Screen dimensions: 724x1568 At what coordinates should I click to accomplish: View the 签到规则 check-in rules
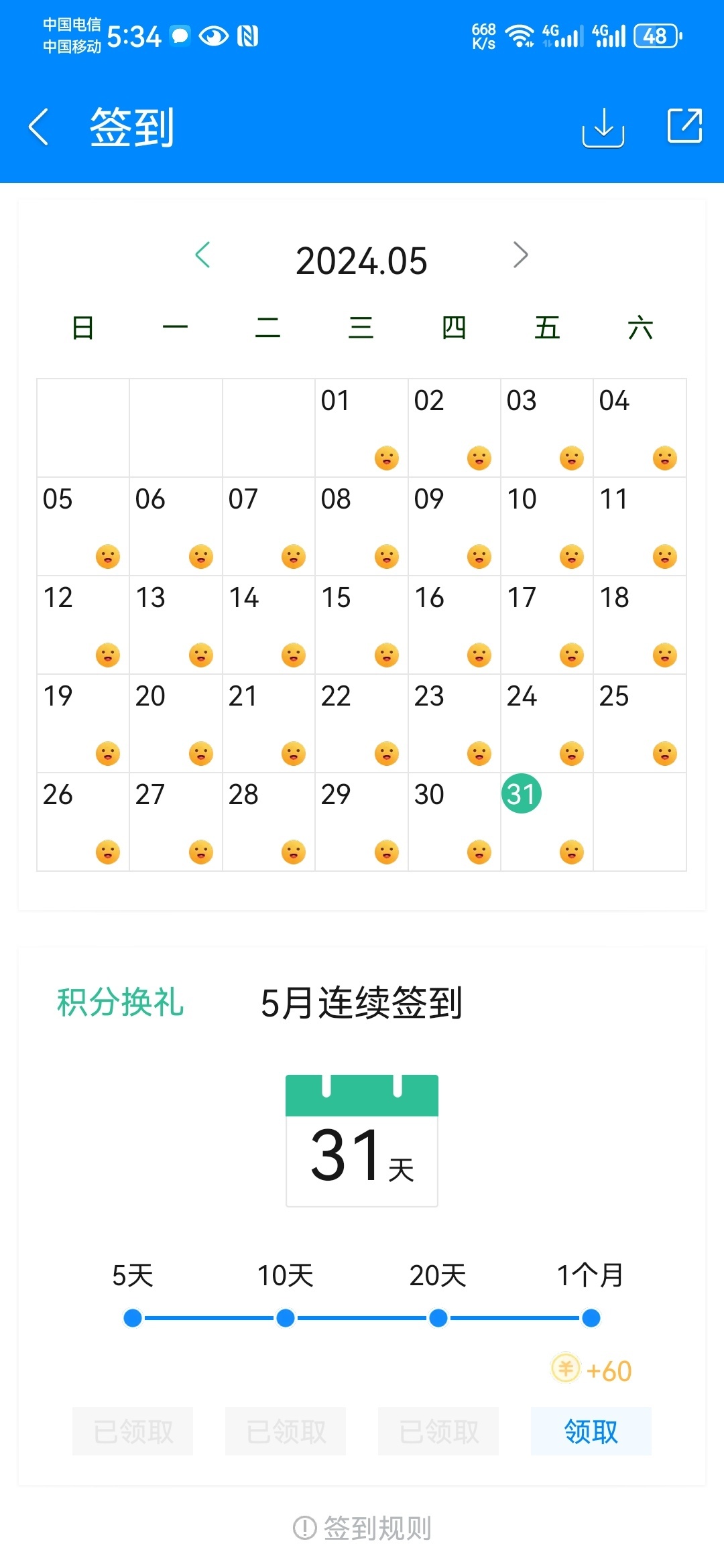[363, 1528]
